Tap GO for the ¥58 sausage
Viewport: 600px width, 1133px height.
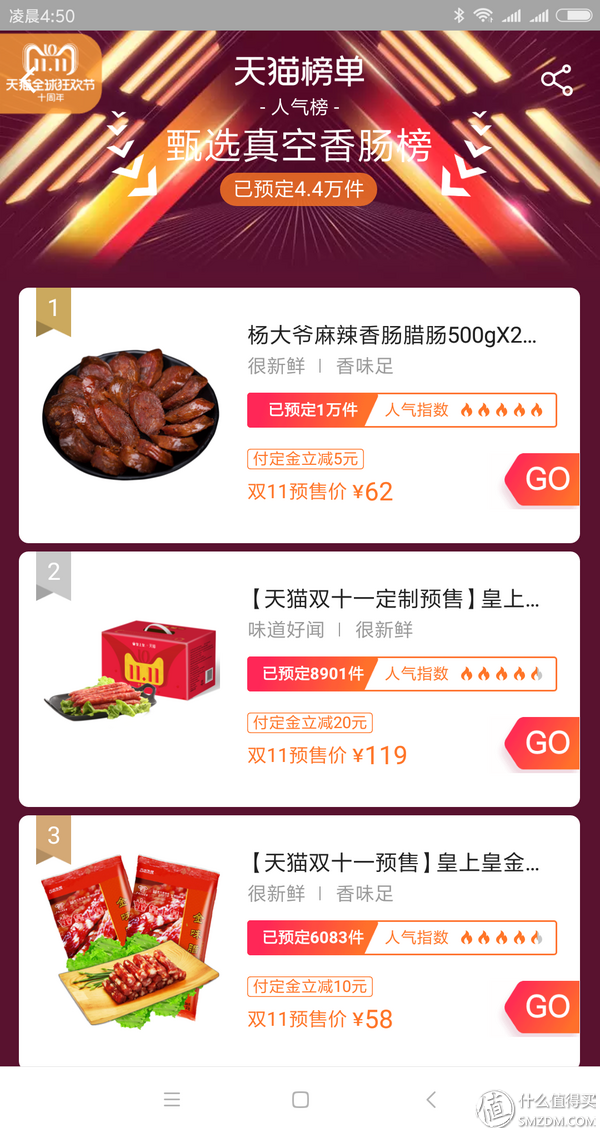click(544, 1007)
